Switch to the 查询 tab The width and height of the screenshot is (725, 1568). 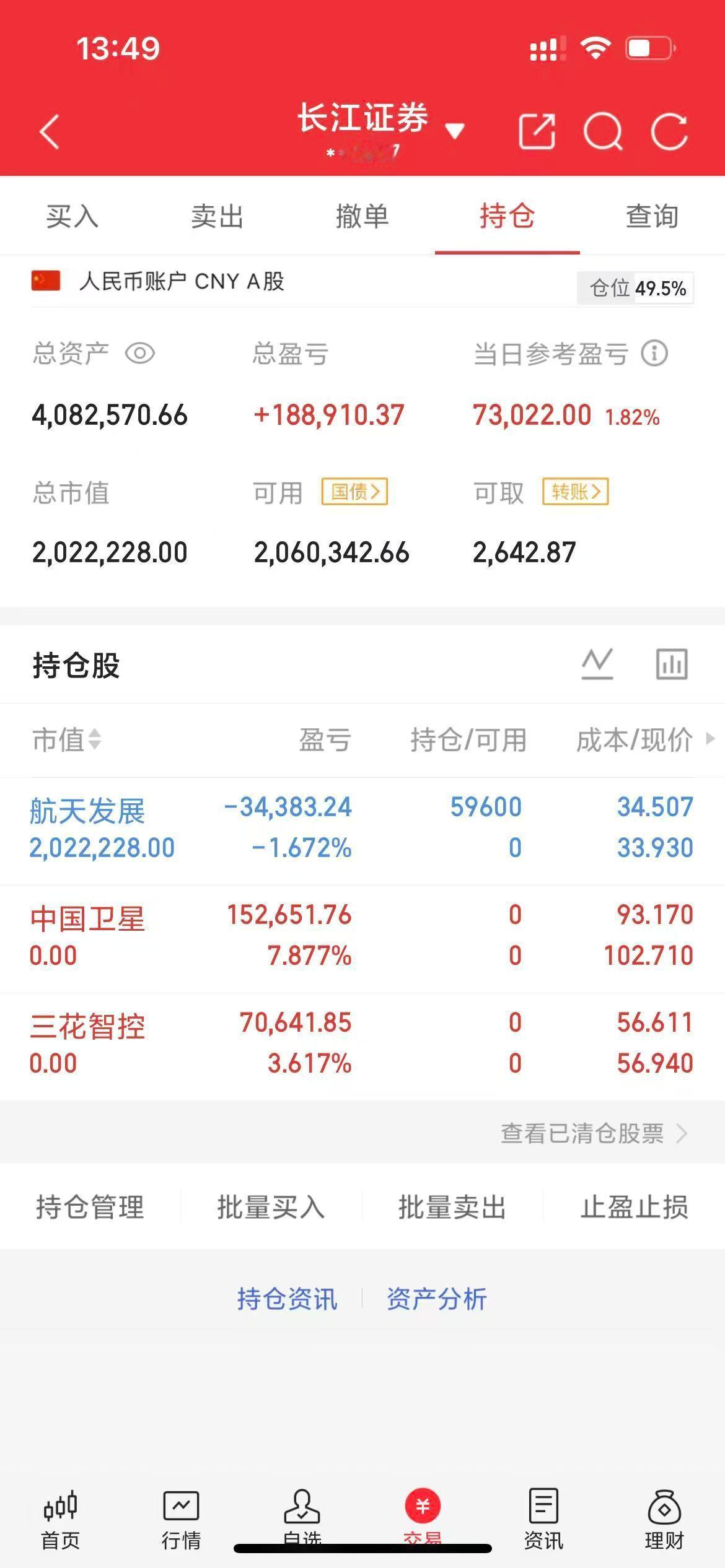tap(652, 217)
